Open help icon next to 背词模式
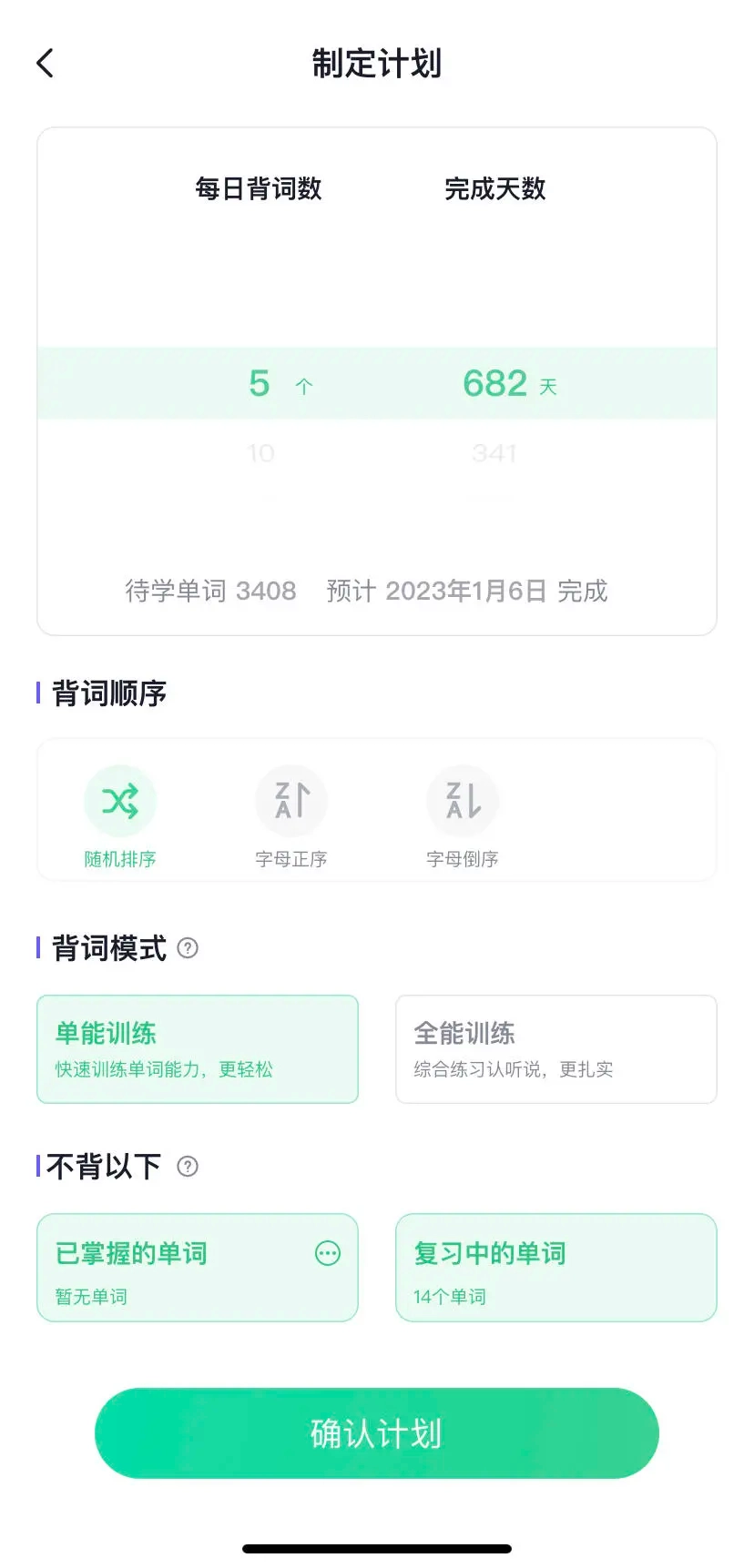 click(188, 948)
